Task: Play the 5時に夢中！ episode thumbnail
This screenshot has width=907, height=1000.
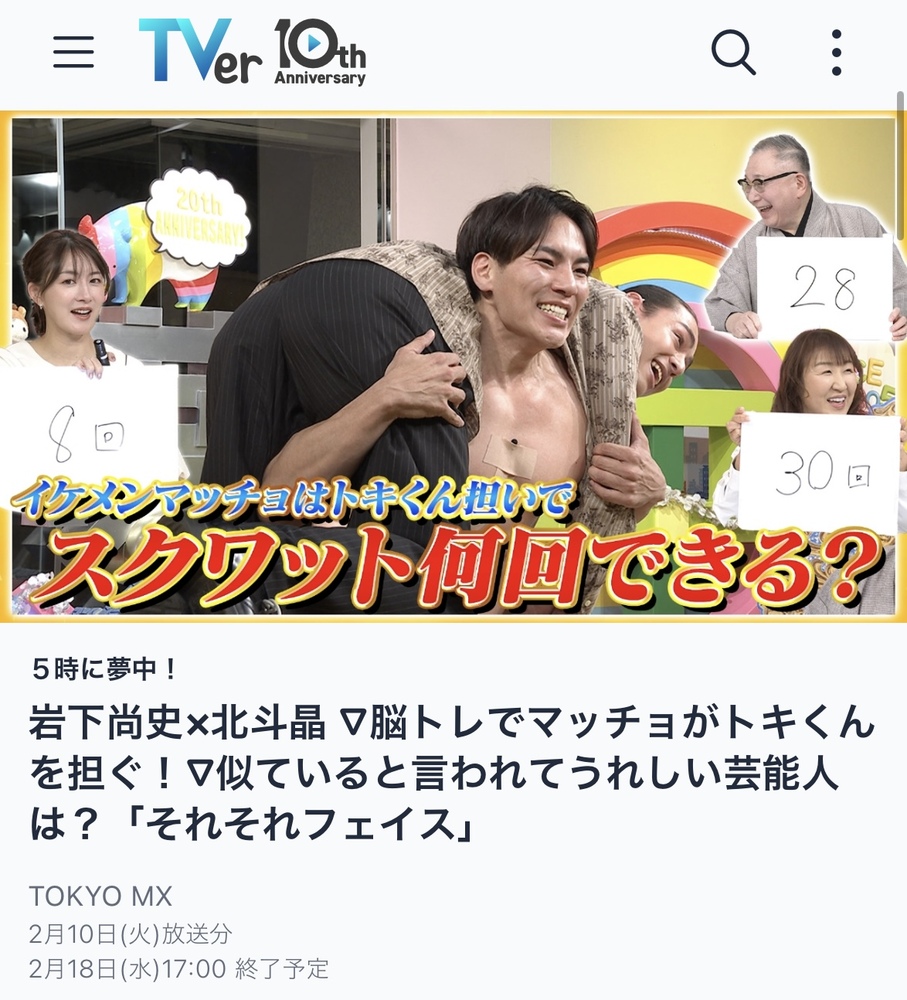Action: pyautogui.click(x=453, y=366)
